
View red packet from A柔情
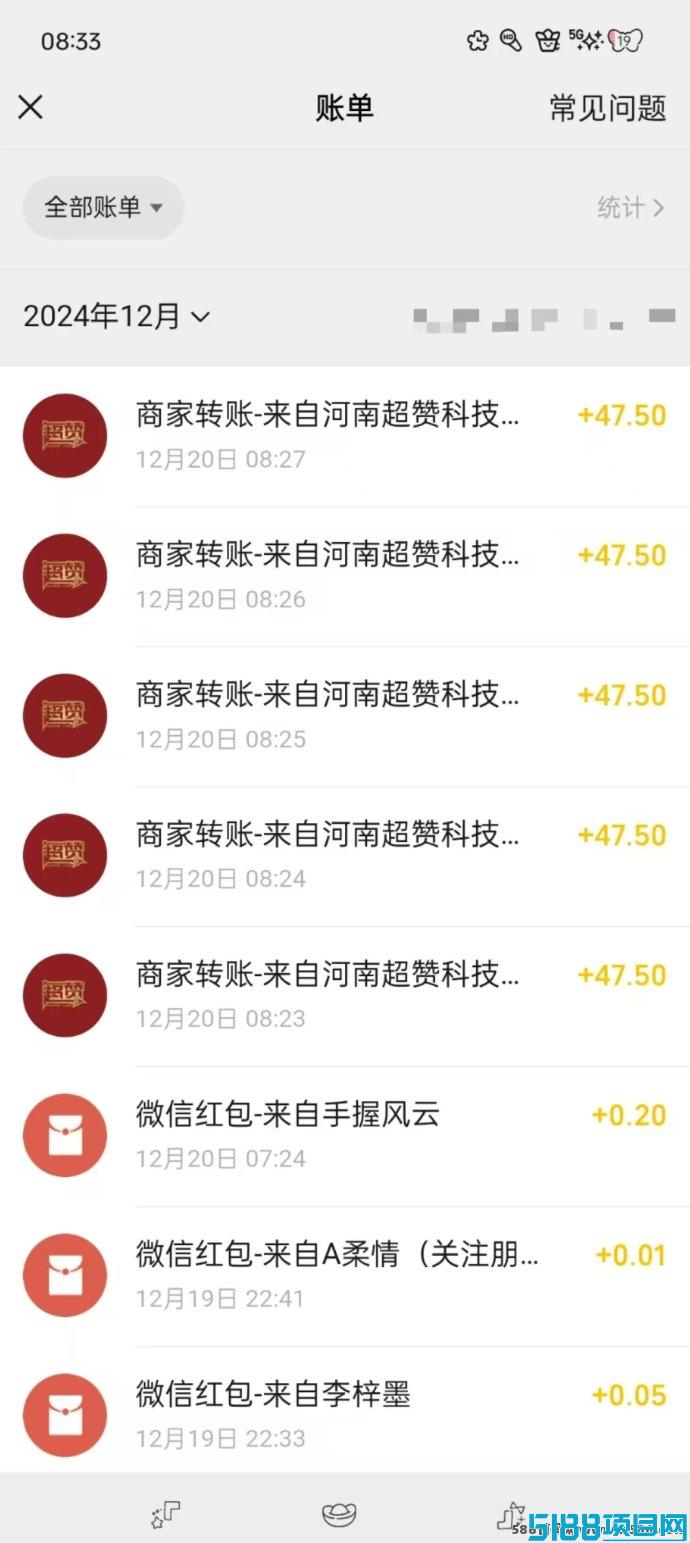tap(345, 1276)
